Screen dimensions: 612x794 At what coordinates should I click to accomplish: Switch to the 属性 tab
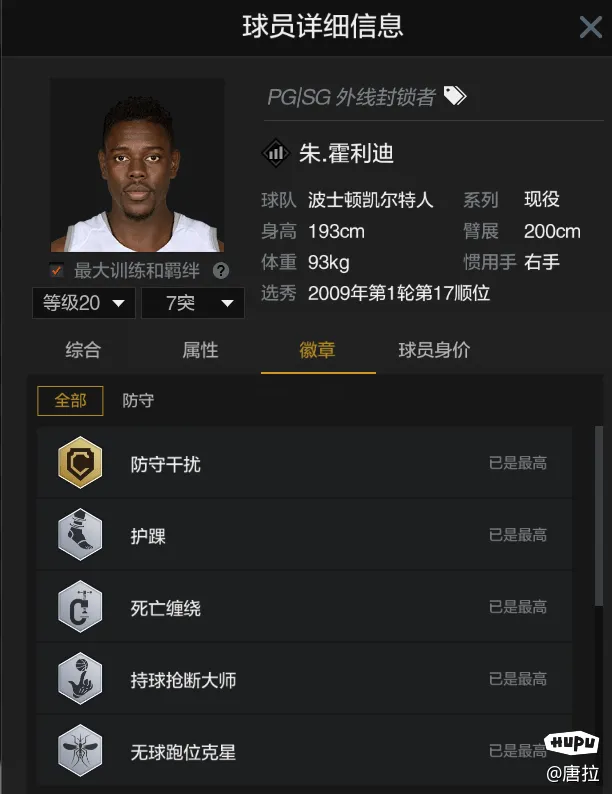[x=200, y=350]
